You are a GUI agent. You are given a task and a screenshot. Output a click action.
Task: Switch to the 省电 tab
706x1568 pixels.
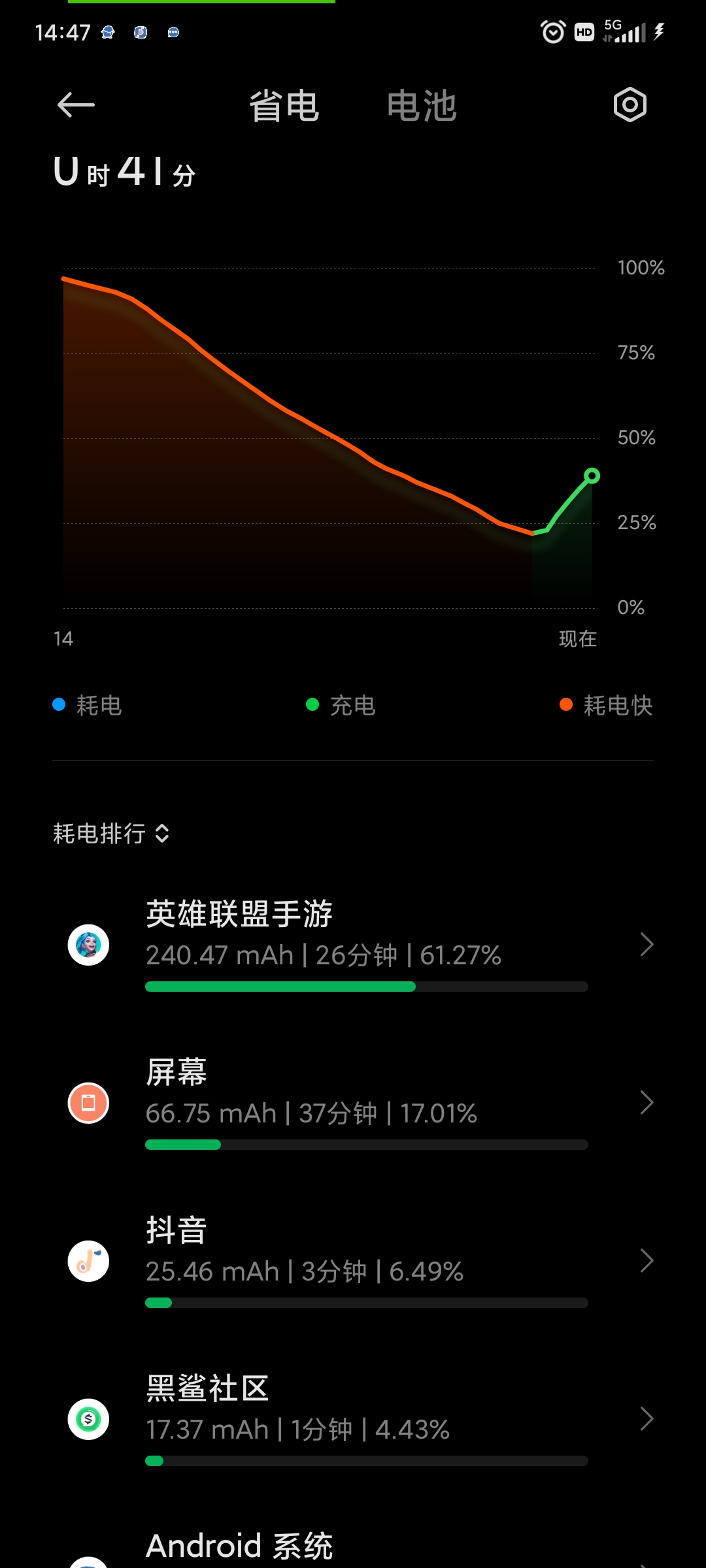tap(284, 106)
